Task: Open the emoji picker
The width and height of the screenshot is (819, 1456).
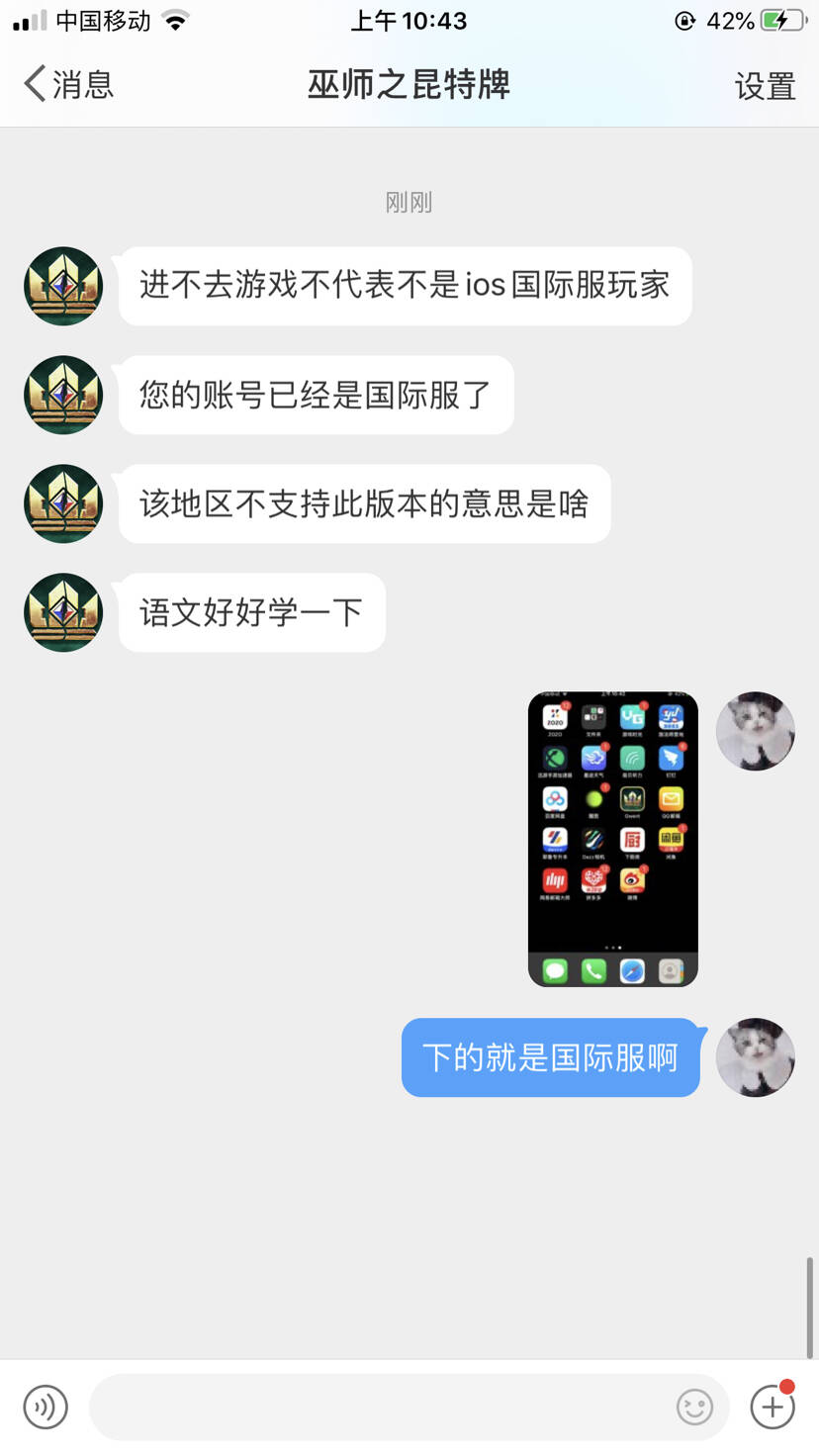Action: point(694,1407)
